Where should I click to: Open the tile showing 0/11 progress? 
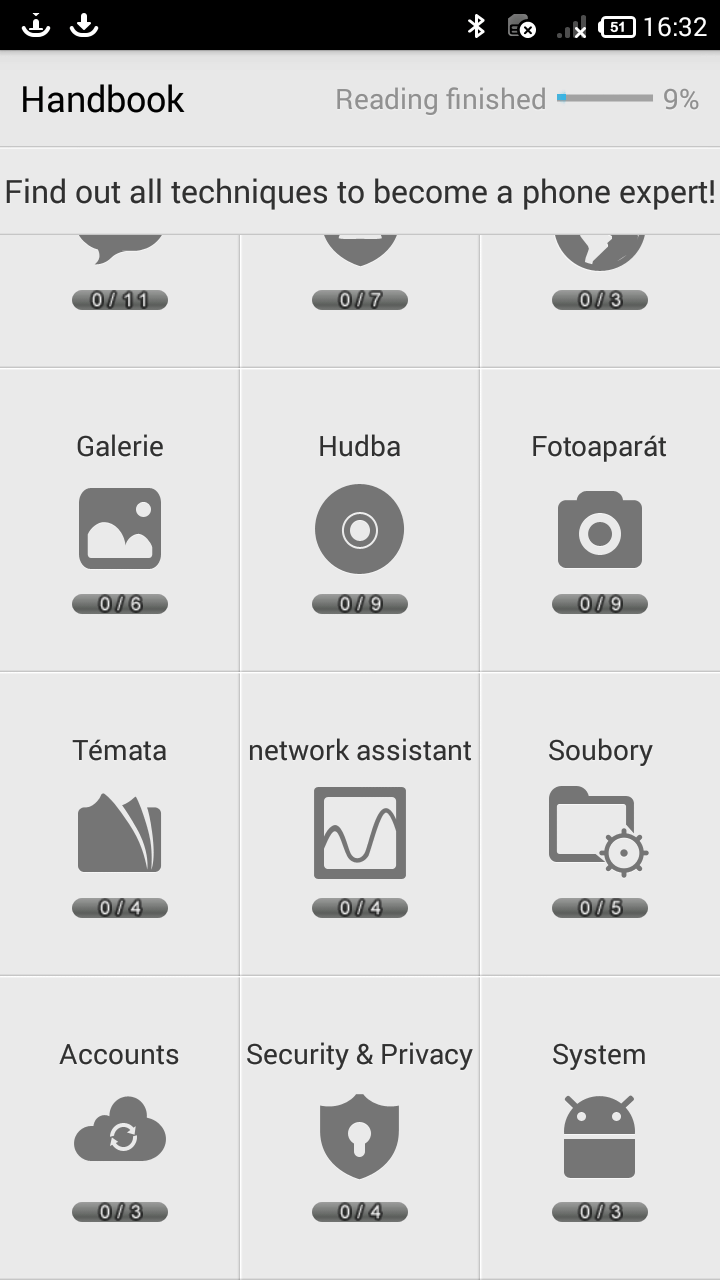[119, 300]
